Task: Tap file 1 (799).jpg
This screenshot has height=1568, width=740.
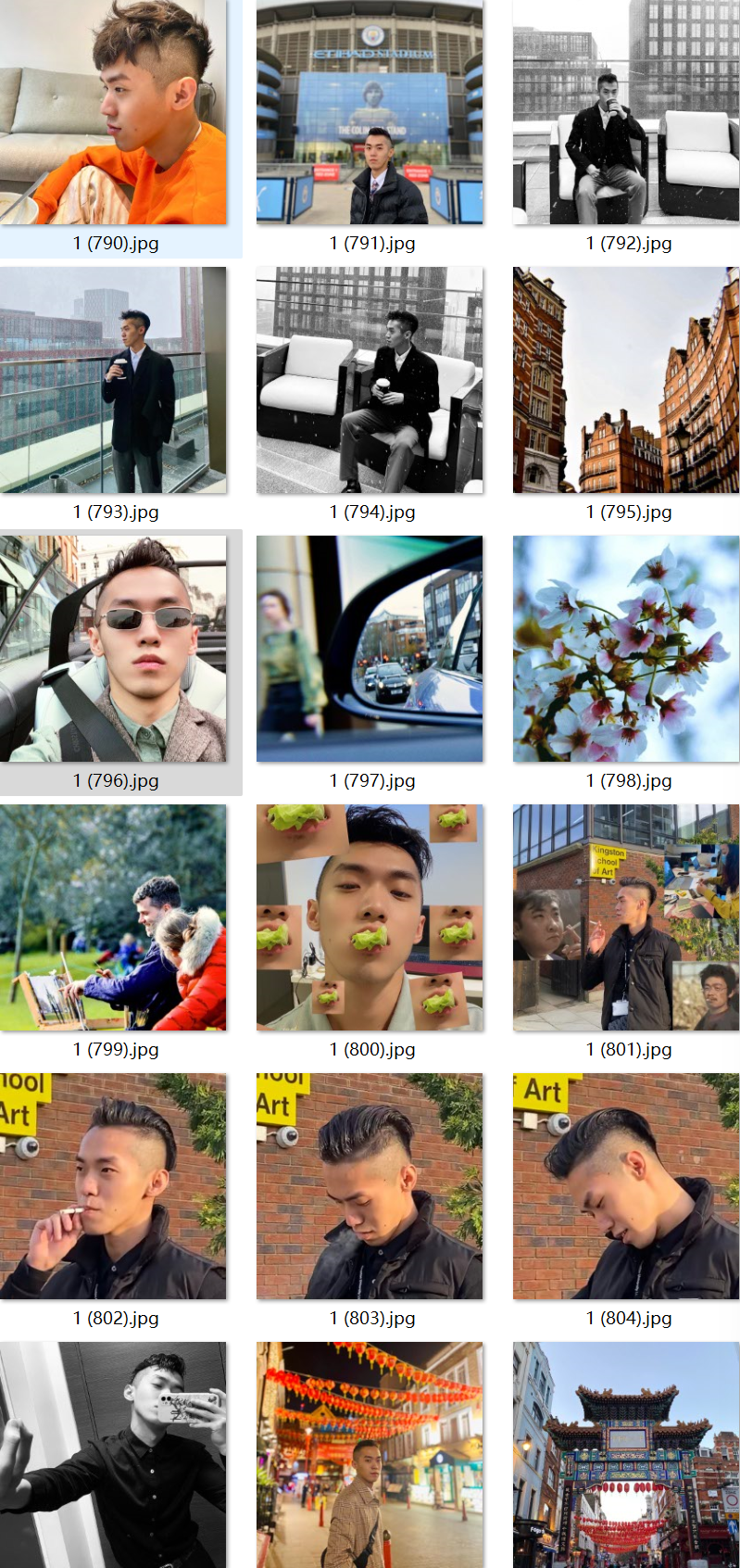Action: click(113, 917)
